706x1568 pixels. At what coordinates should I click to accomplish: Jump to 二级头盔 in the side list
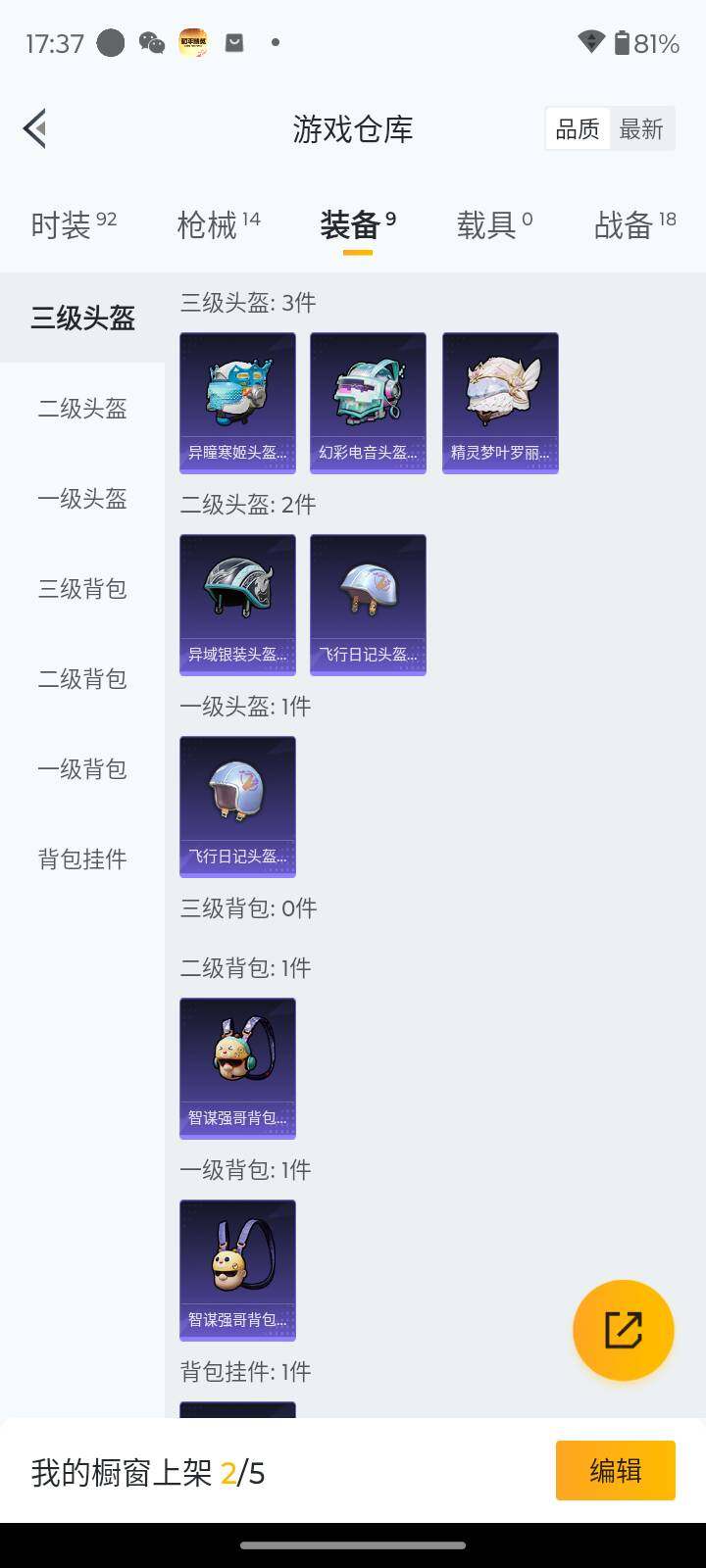(x=82, y=409)
